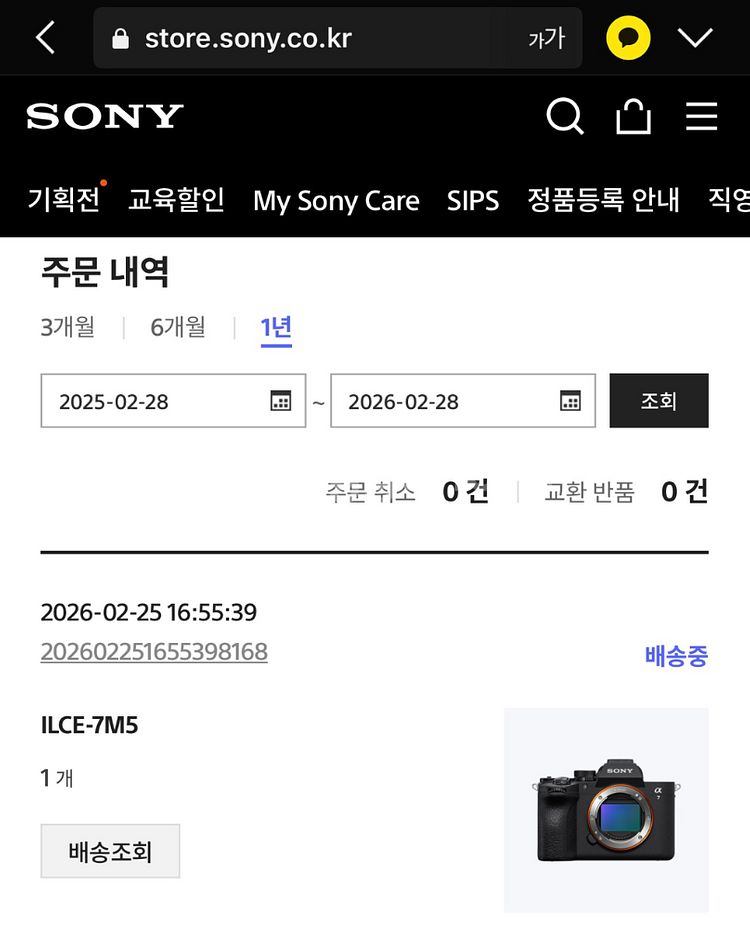Open the 교육할인 section
Image resolution: width=750 pixels, height=950 pixels.
tap(176, 200)
